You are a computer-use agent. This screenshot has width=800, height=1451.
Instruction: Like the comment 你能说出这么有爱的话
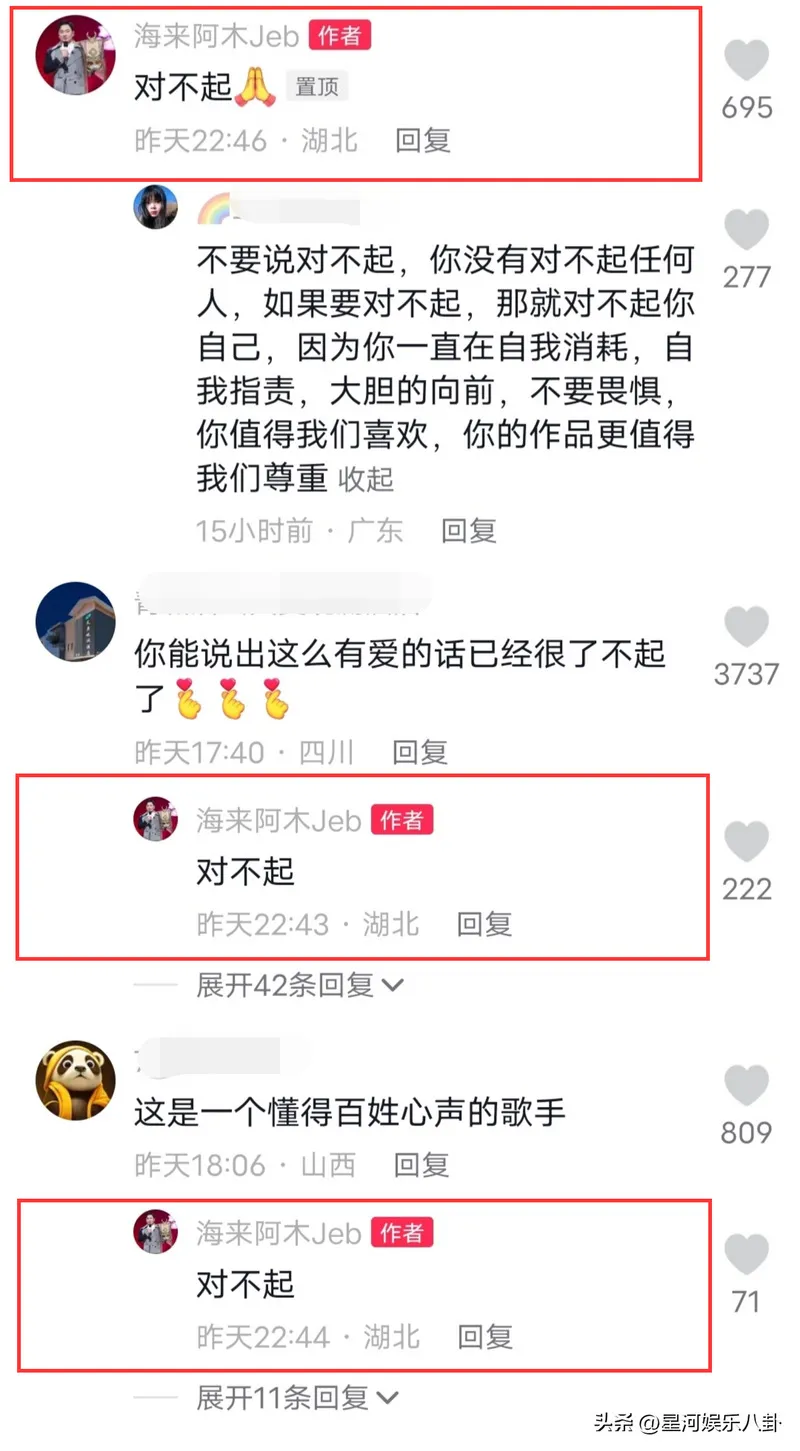[746, 628]
